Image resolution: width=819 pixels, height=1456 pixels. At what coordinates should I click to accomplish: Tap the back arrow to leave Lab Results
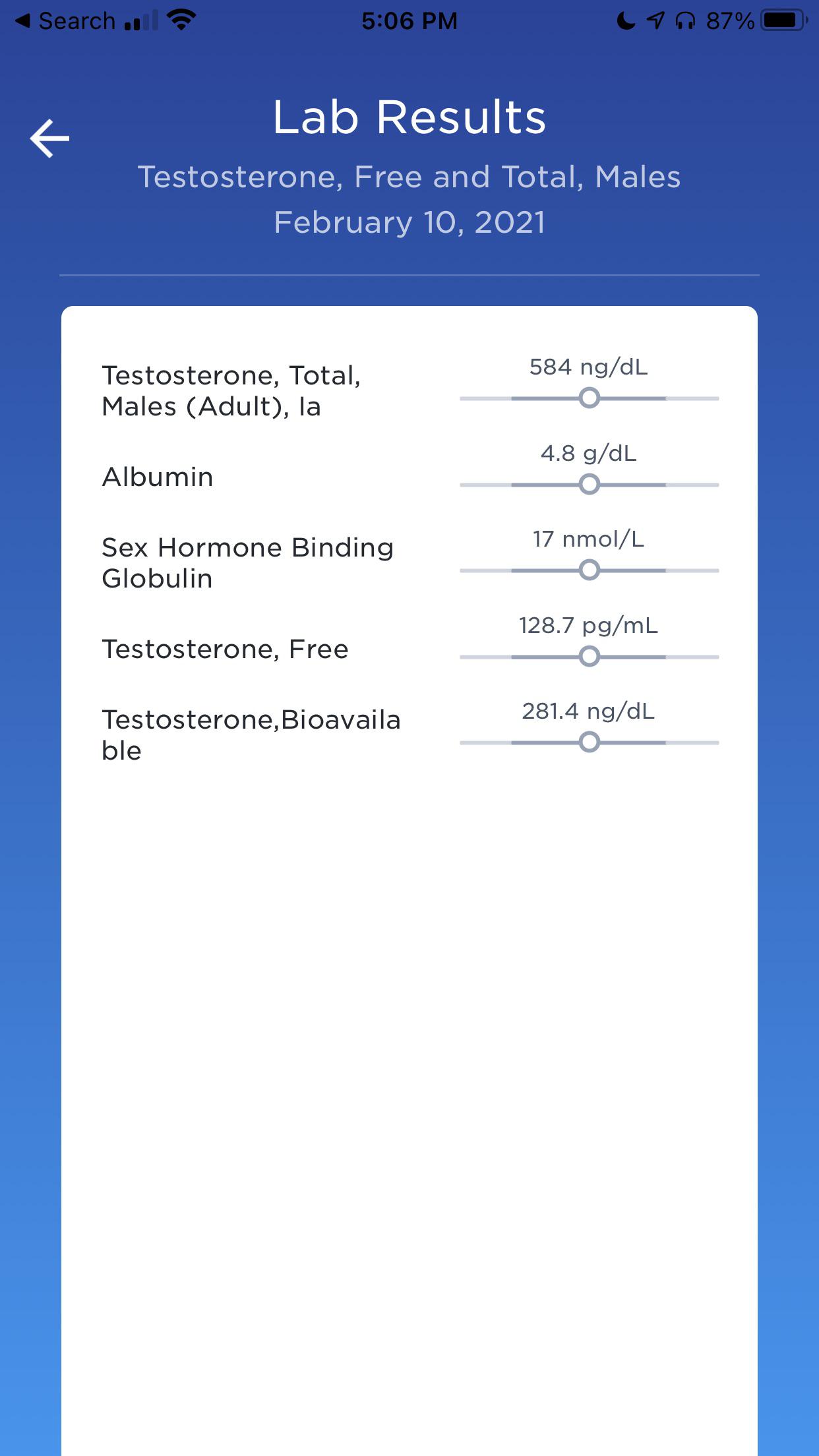click(49, 139)
